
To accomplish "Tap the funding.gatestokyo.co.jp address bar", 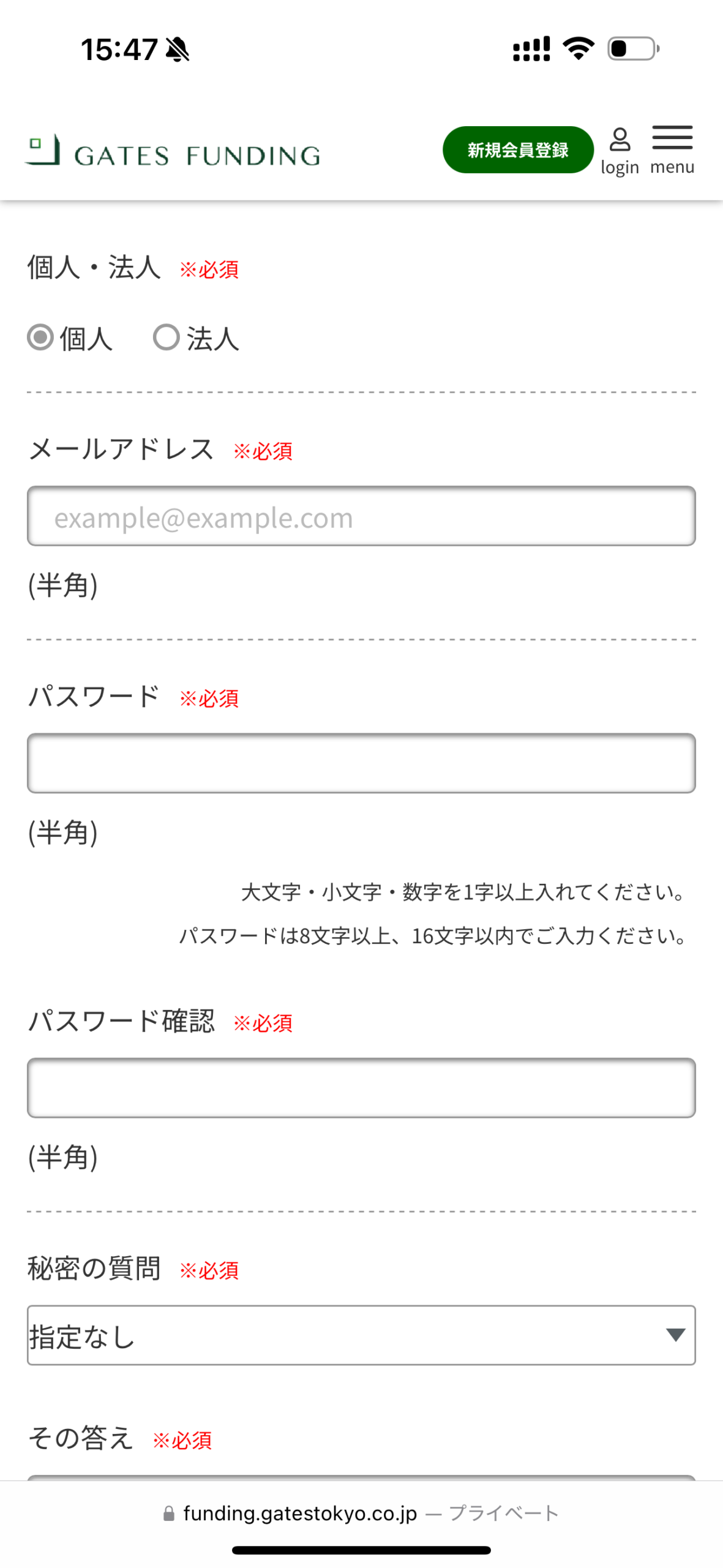I will [361, 1513].
